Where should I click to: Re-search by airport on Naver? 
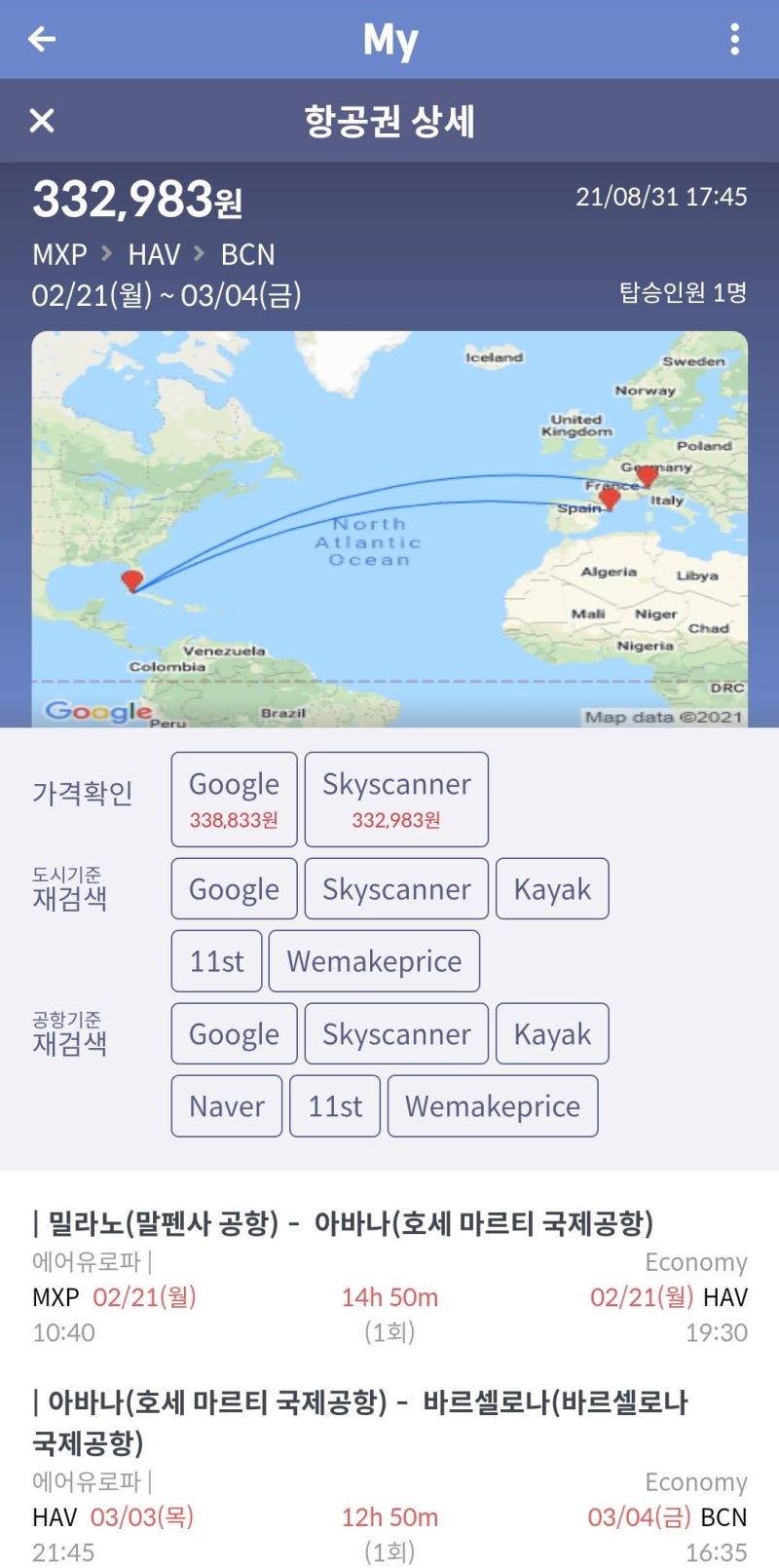[x=225, y=1105]
